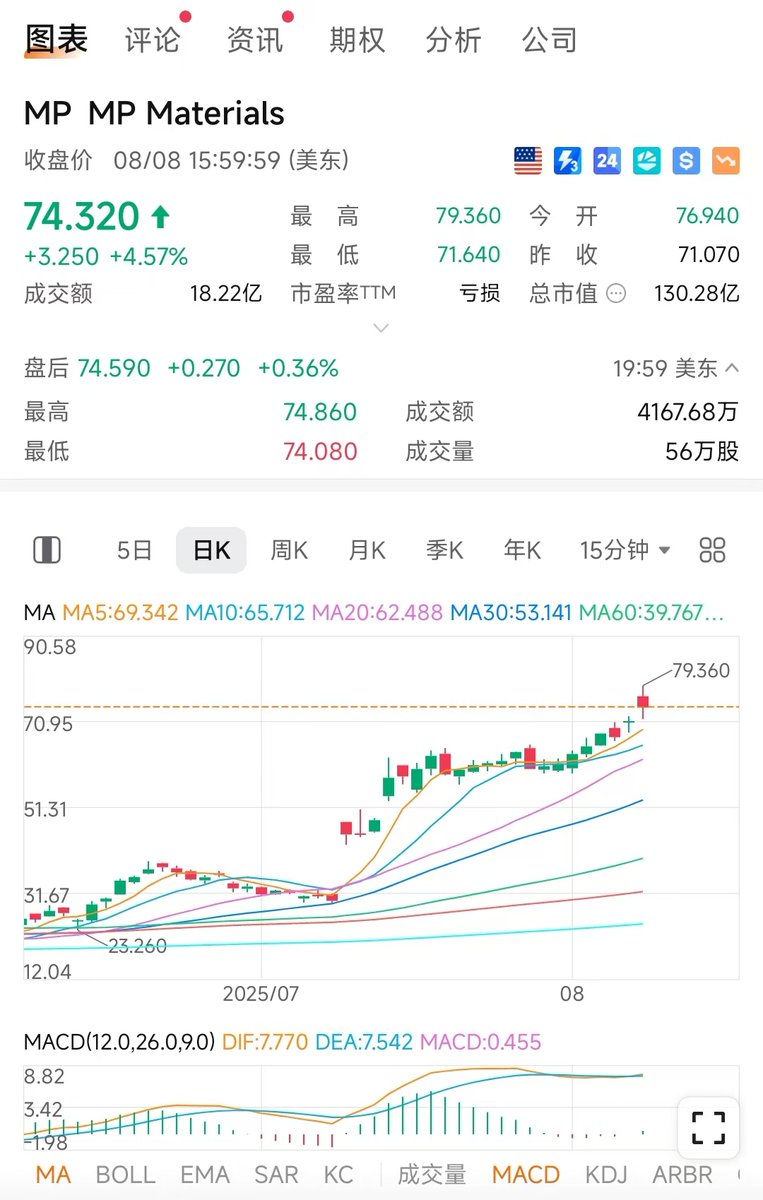Select the KDJ indicator

[x=606, y=1175]
